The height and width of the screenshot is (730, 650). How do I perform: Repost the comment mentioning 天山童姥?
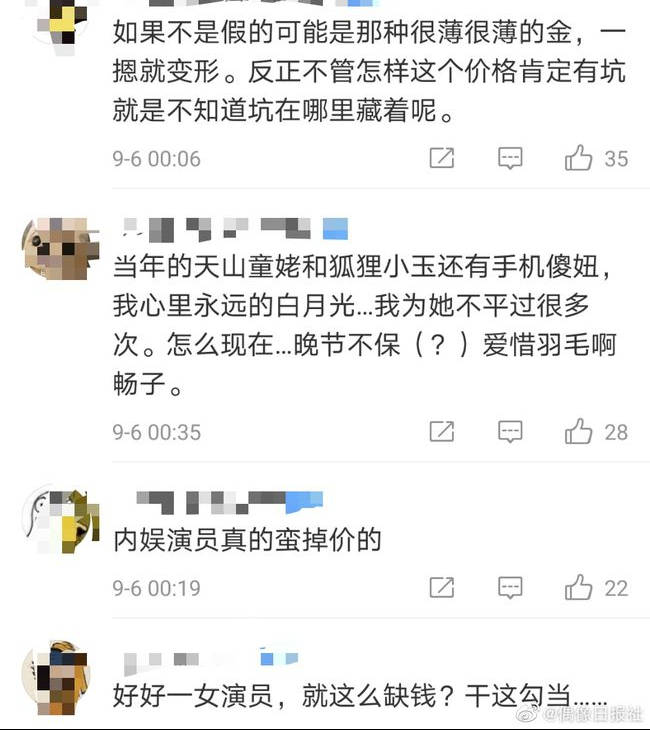(x=441, y=431)
